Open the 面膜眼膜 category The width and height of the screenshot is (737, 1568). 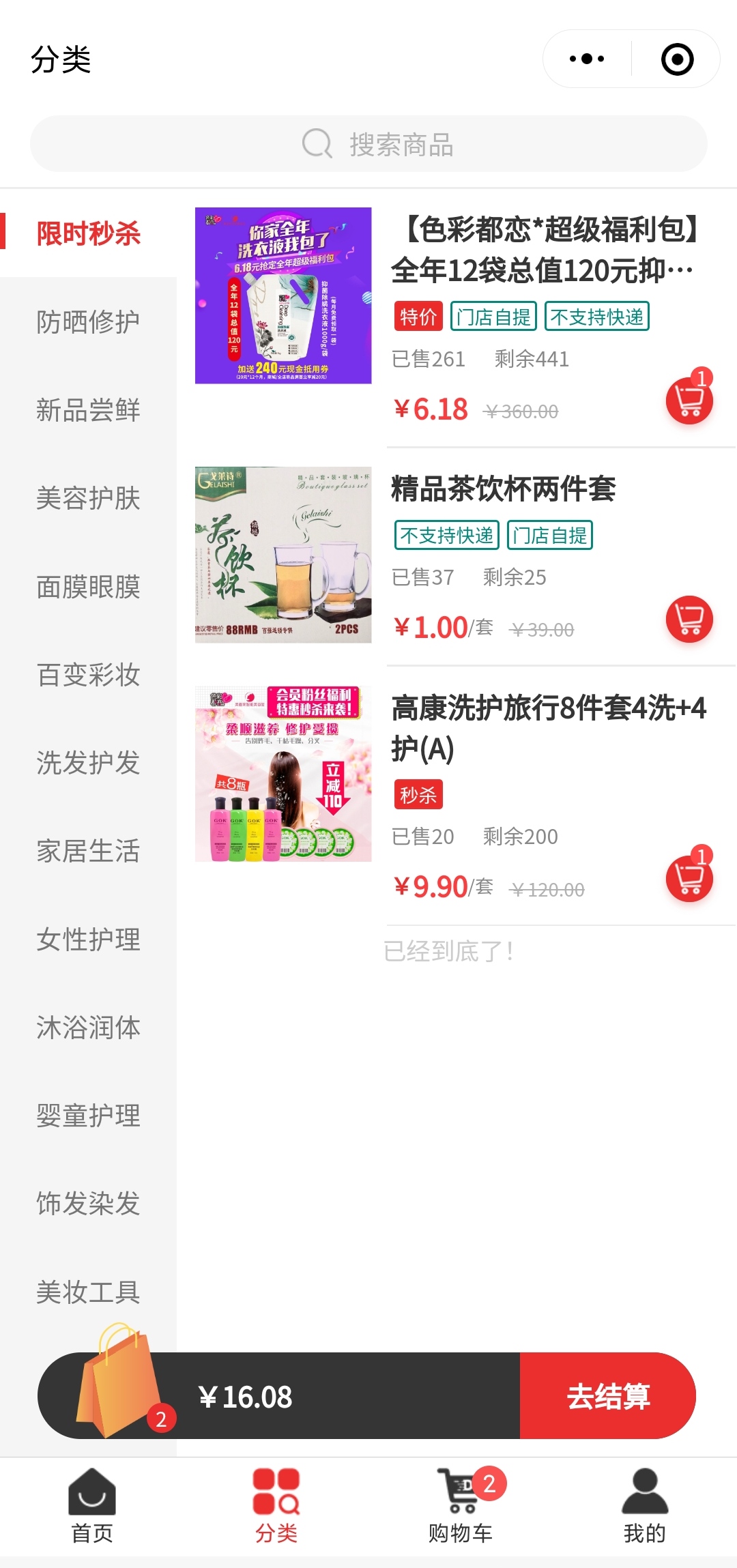tap(88, 587)
